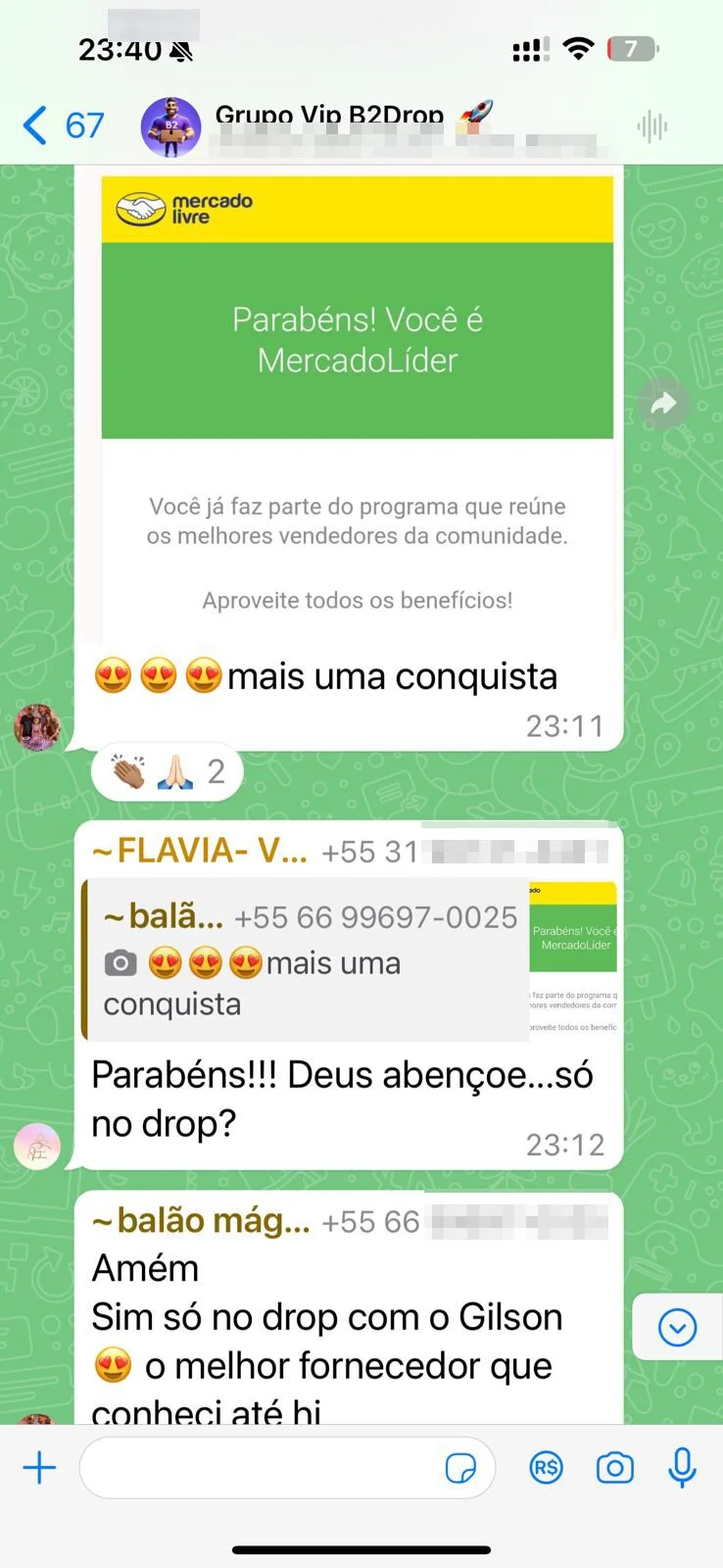
Task: Open the camera to send a photo
Action: (x=614, y=1468)
